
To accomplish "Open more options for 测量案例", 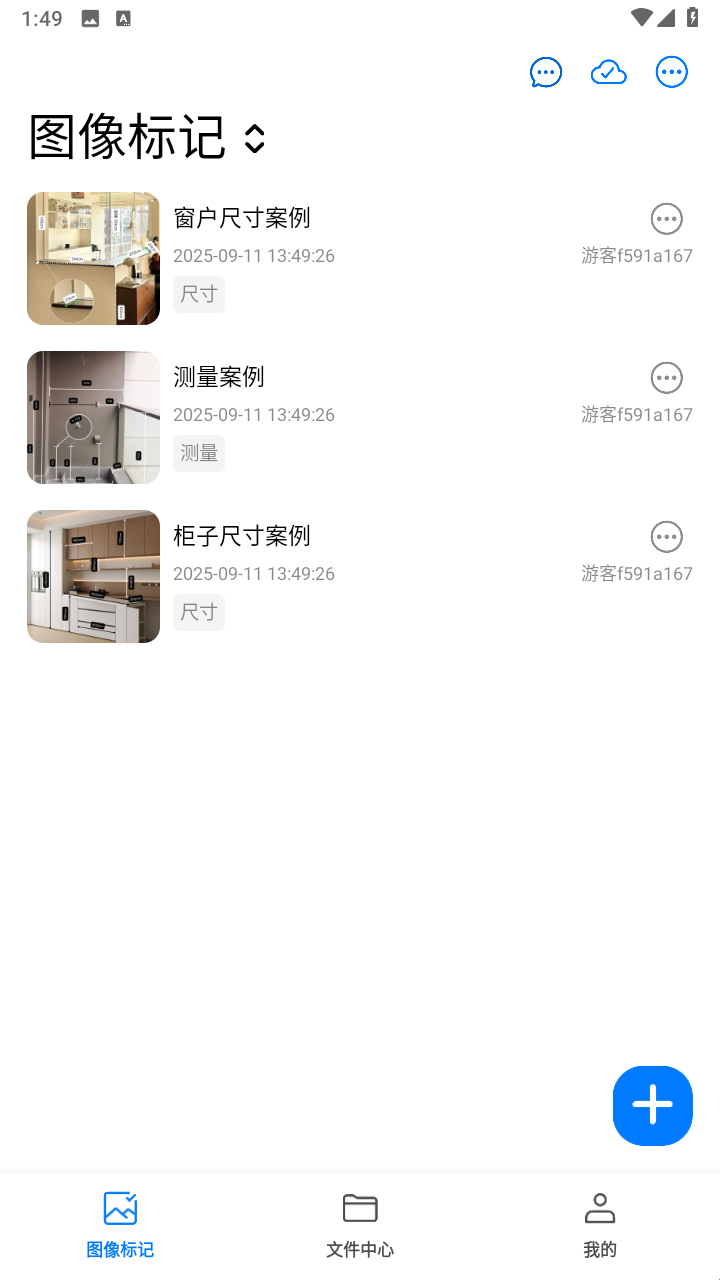I will click(667, 377).
